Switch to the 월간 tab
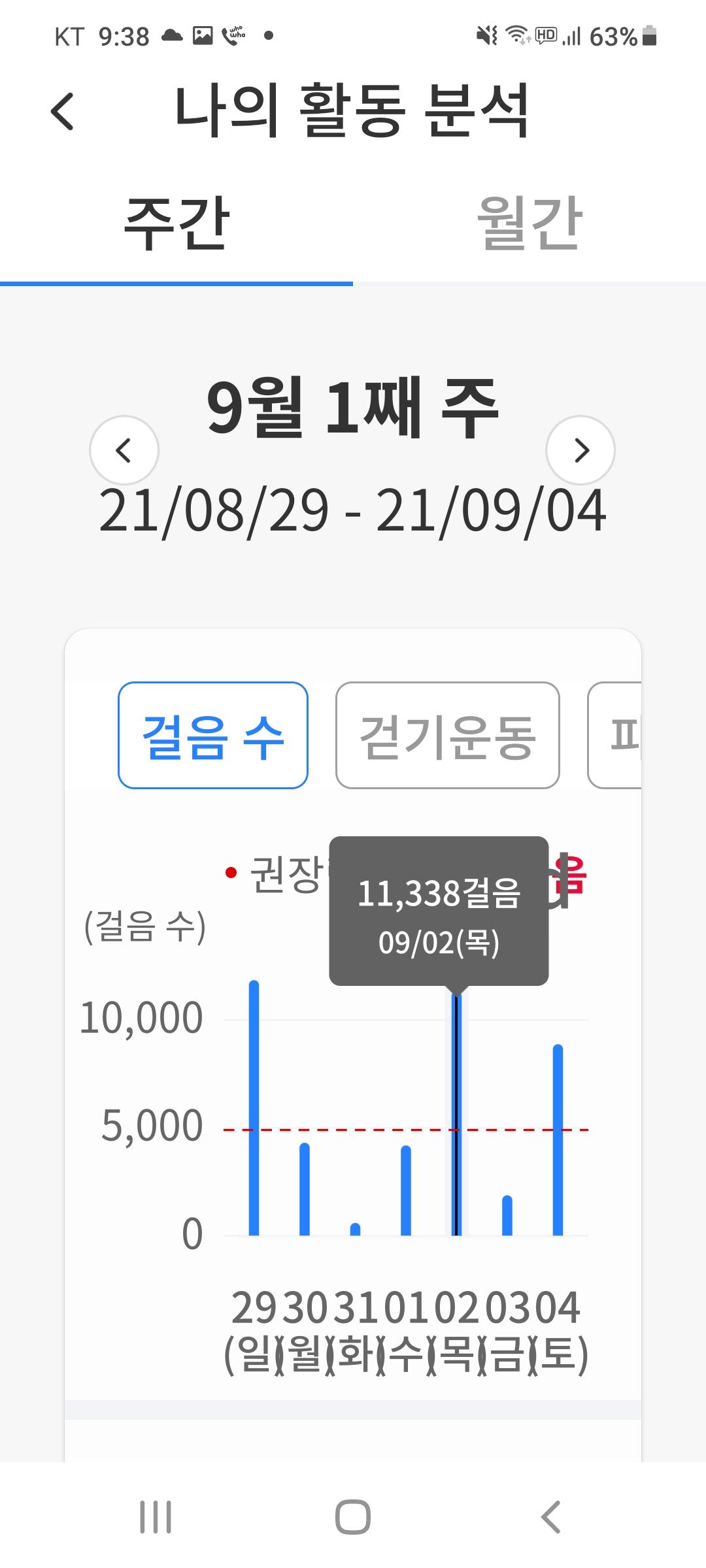Viewport: 706px width, 1568px height. 529,223
